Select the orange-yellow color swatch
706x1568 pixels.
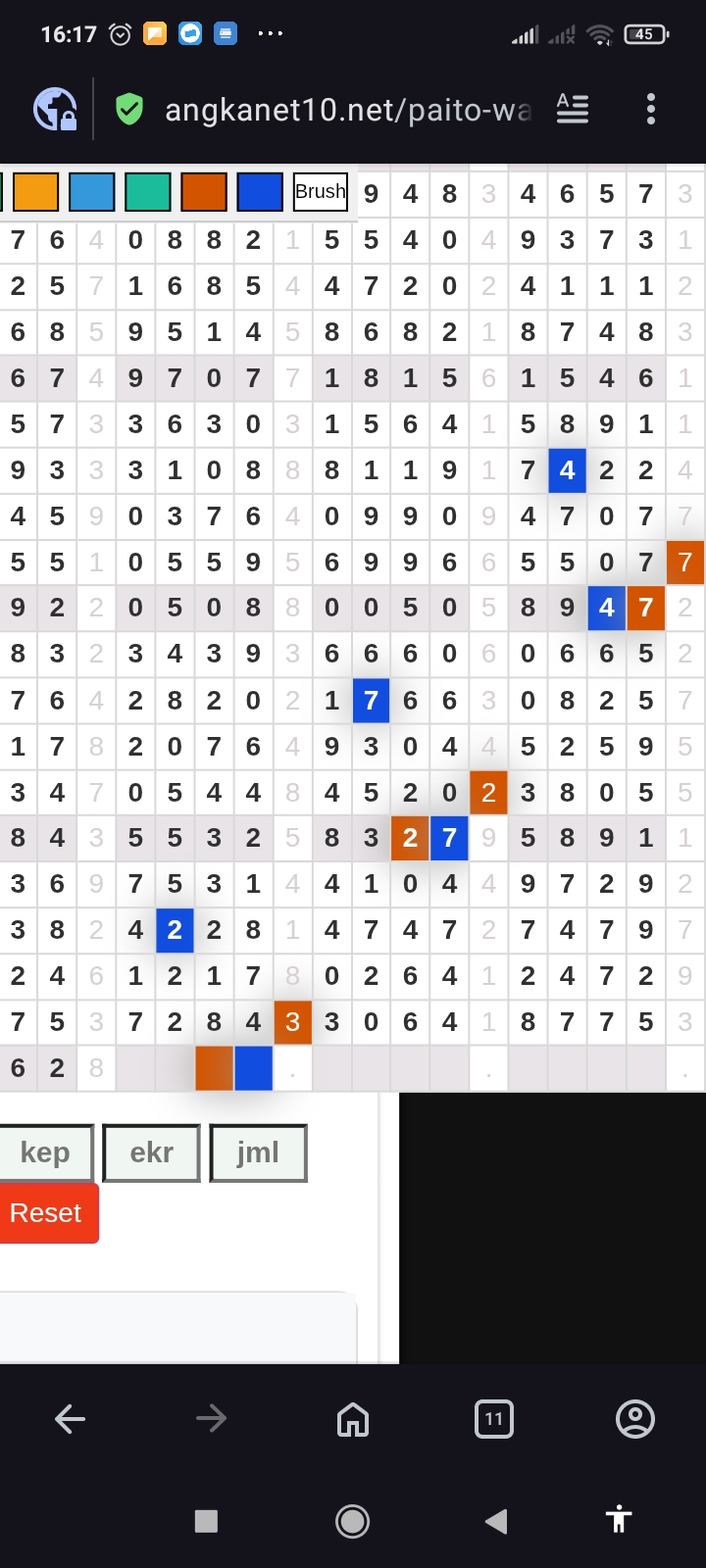pos(35,192)
